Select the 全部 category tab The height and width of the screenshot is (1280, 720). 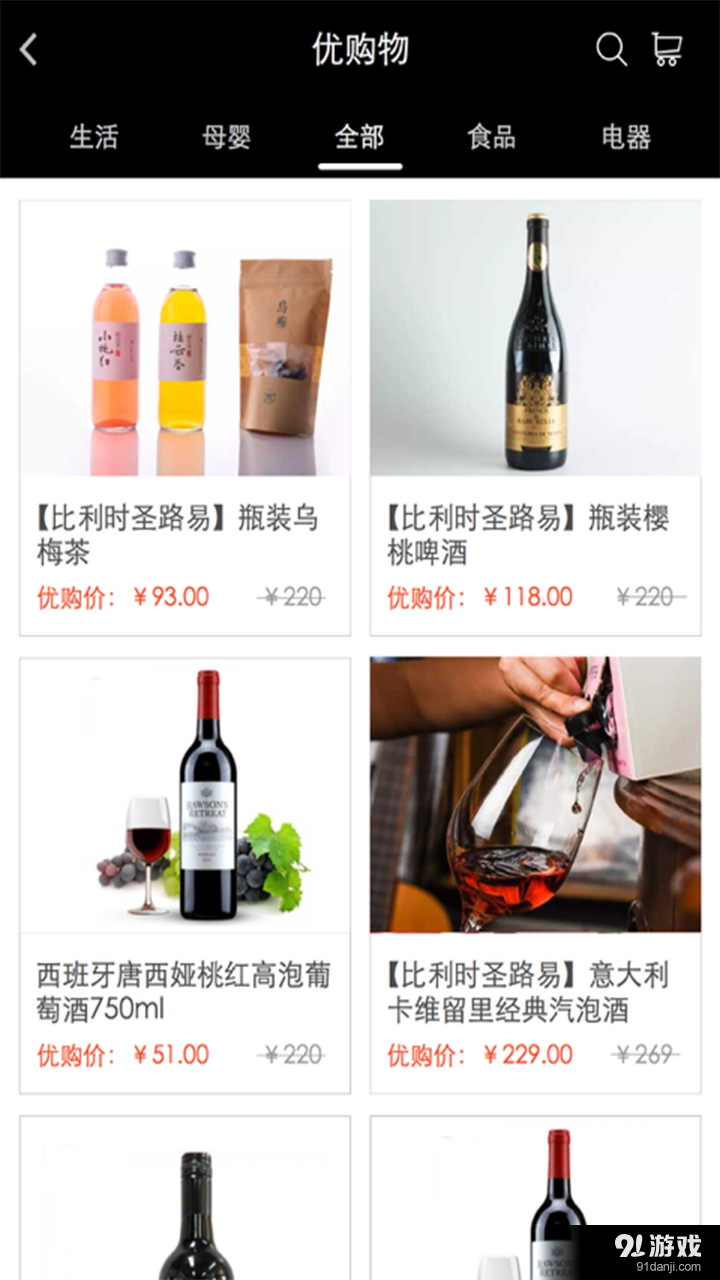[361, 138]
